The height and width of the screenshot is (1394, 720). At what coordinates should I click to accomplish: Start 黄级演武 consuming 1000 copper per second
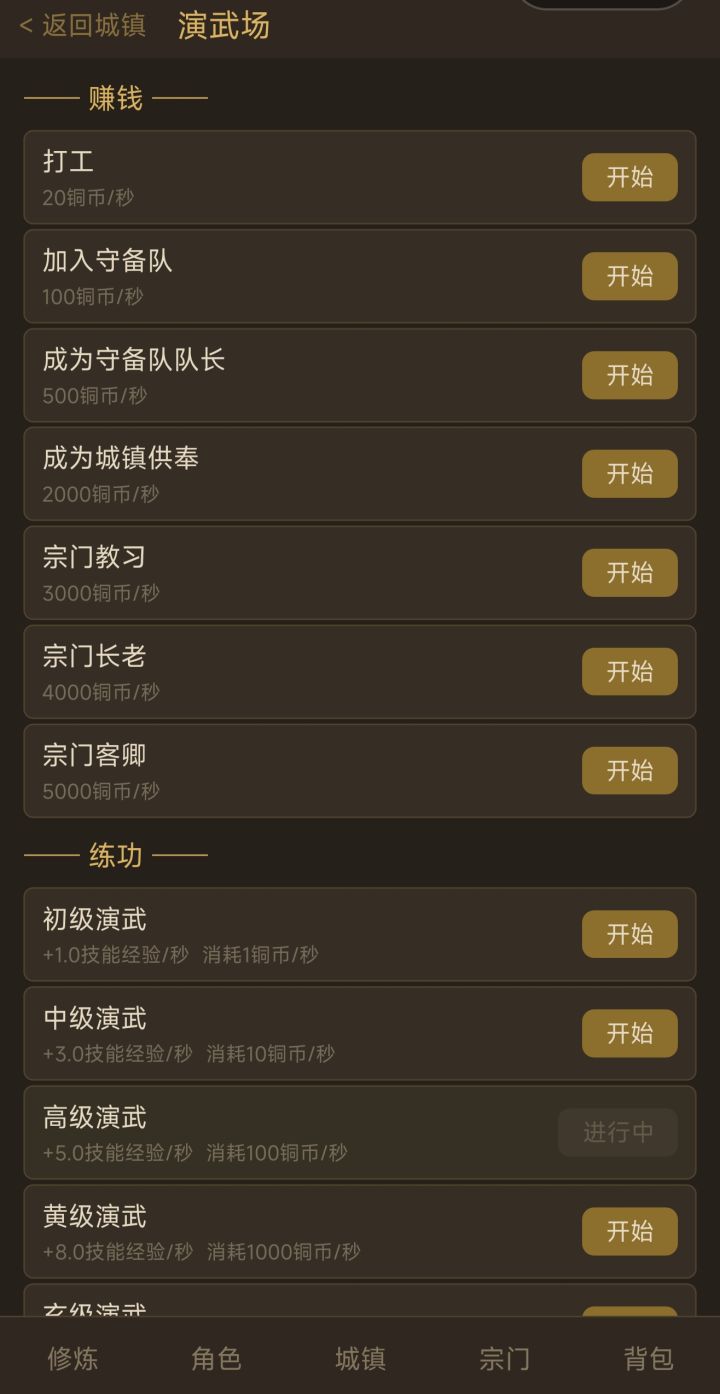pyautogui.click(x=629, y=1231)
